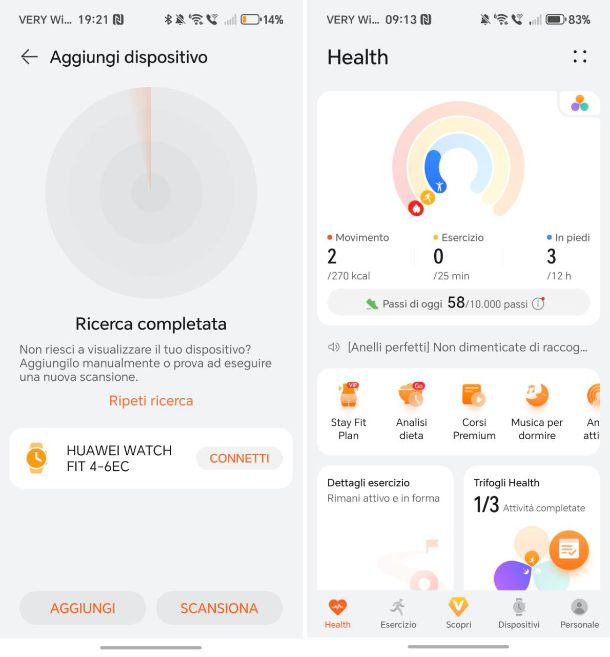Open Analisi dieta
The width and height of the screenshot is (610, 657).
tap(411, 410)
